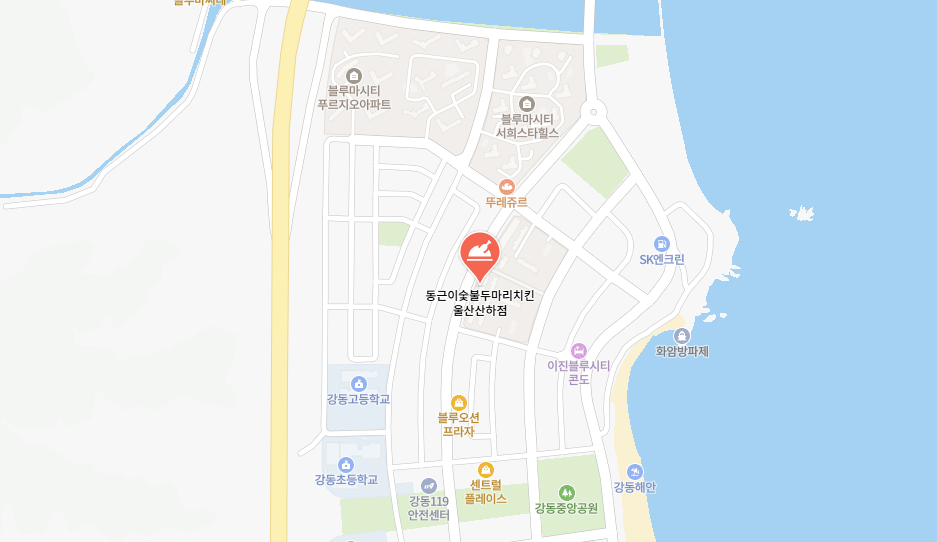Viewport: 937px width, 542px height.
Task: Open the 블루마시티 푸르지오아파트 marker
Action: point(353,76)
